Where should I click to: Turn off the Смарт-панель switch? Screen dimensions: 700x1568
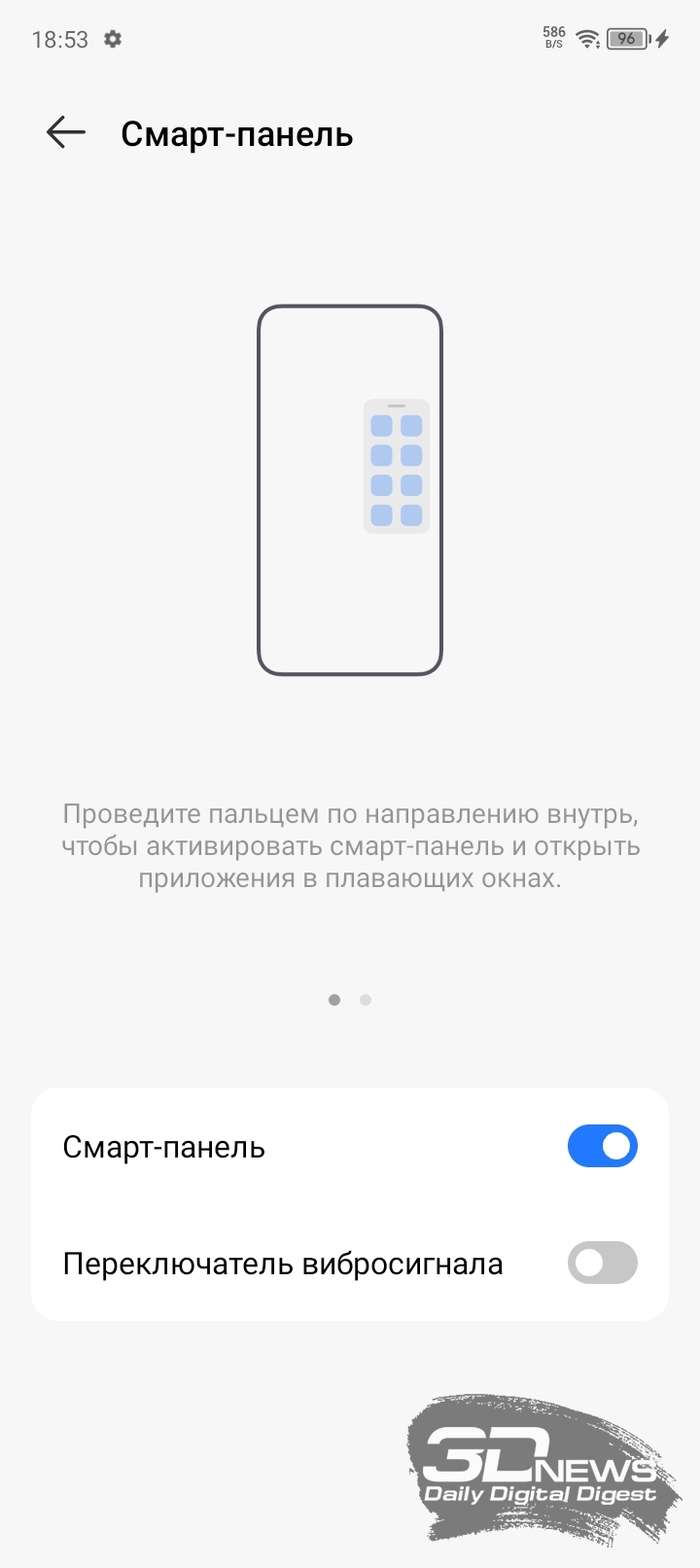[x=603, y=1146]
